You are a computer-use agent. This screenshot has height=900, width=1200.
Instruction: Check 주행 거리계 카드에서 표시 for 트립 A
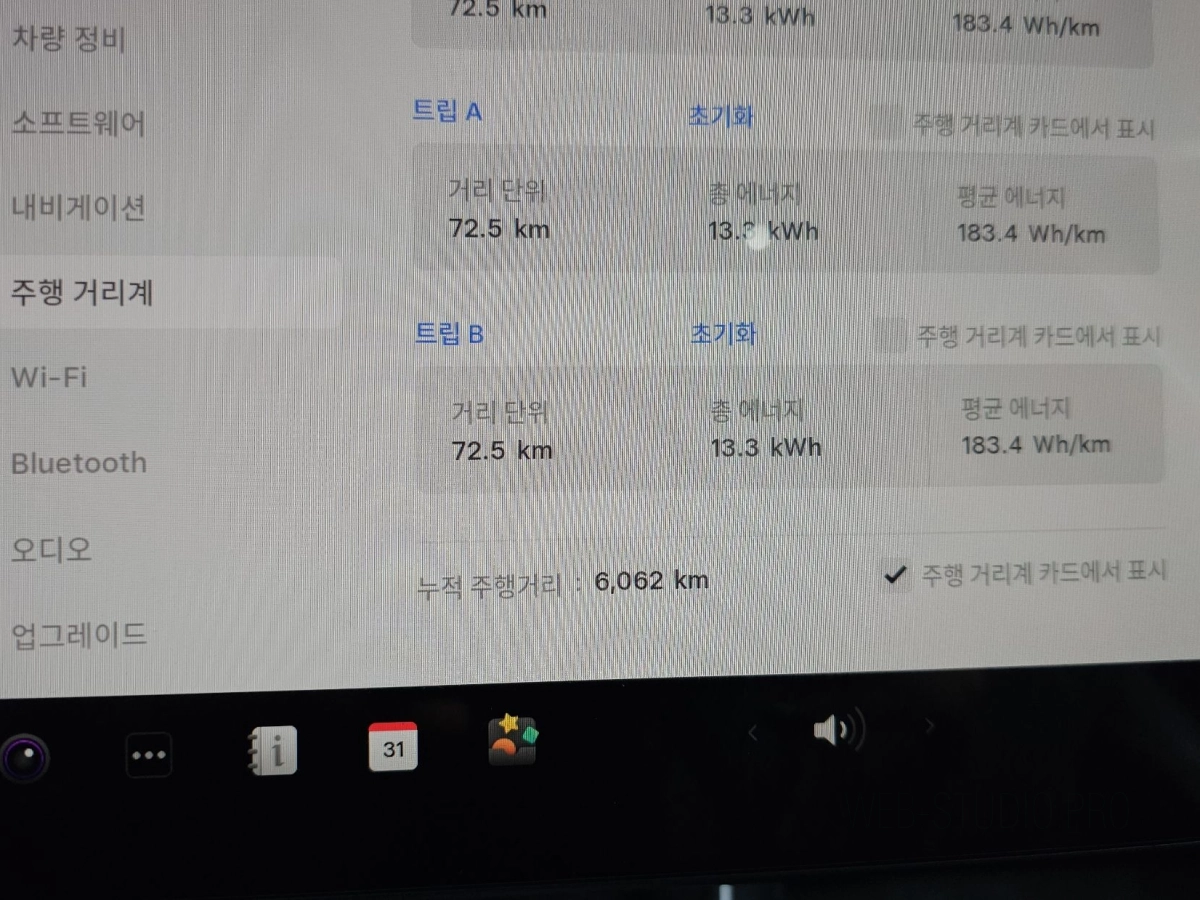886,124
